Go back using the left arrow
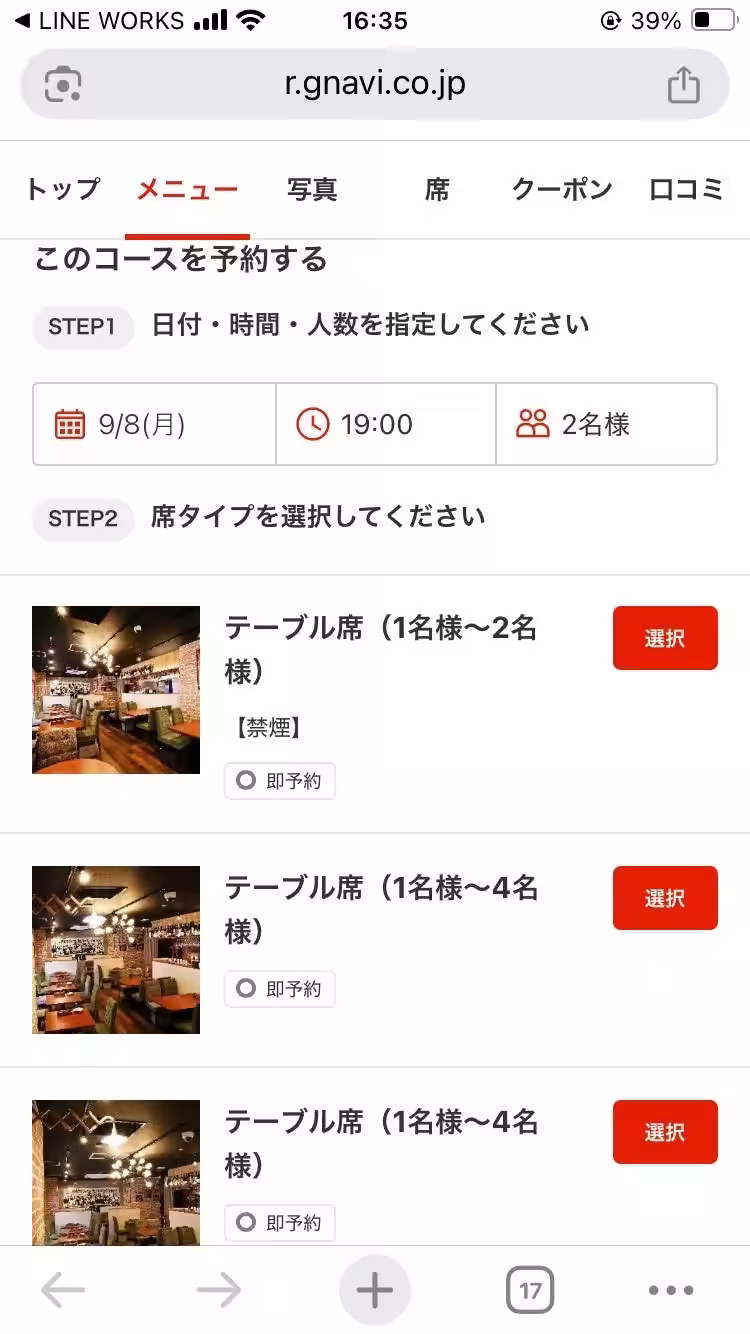Viewport: 750px width, 1334px height. point(62,1290)
